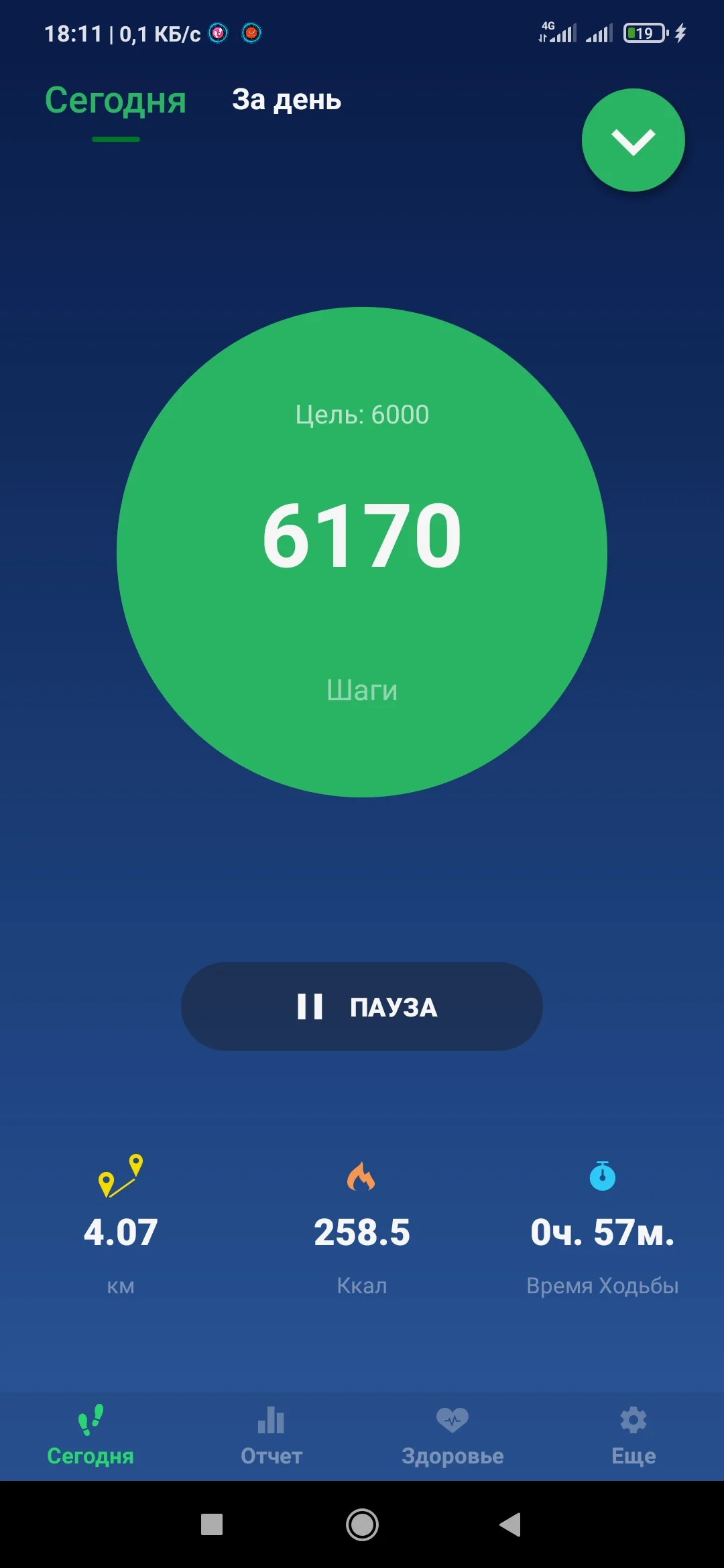Click the pause bars icon inside the ПАУЗА button
The image size is (724, 1568).
(312, 1006)
